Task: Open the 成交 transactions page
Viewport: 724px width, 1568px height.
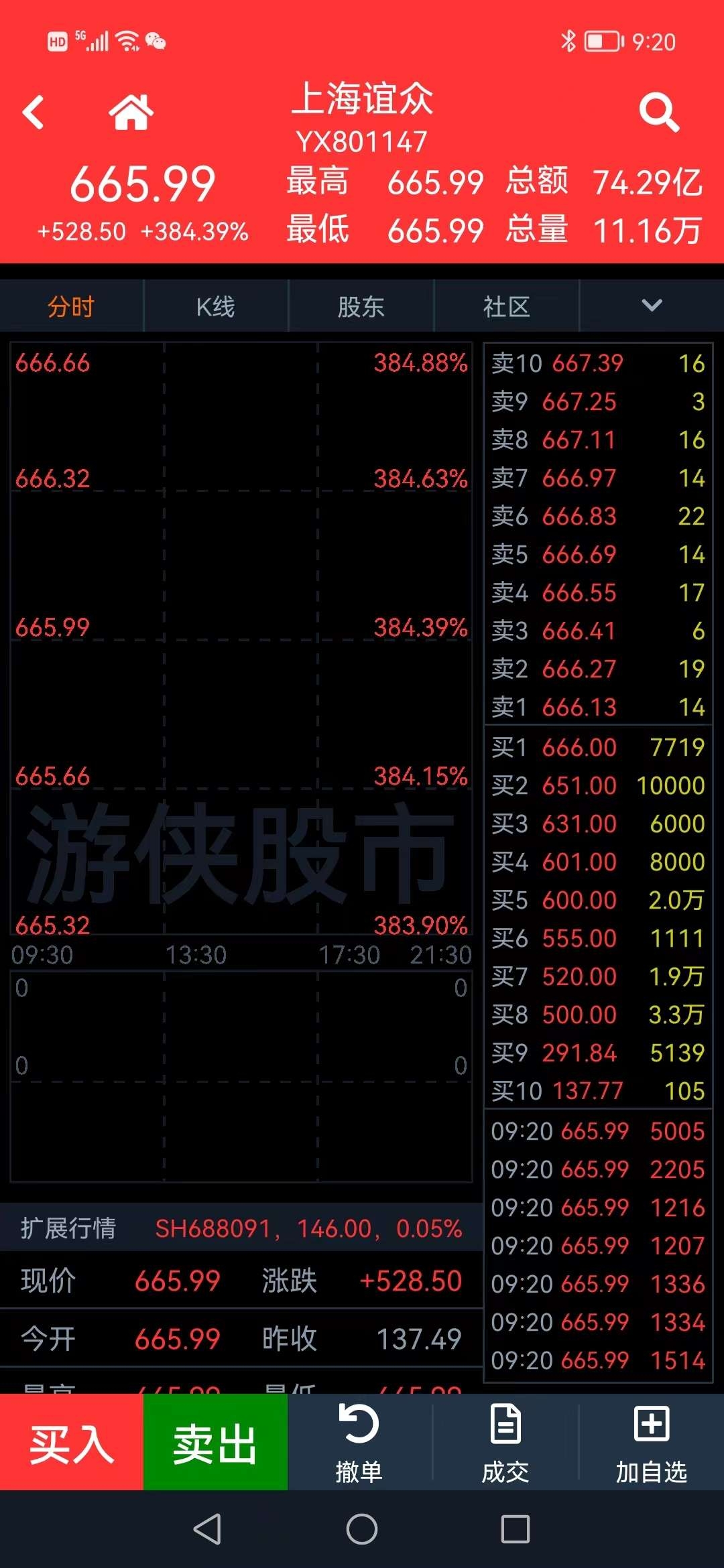Action: 505,1442
